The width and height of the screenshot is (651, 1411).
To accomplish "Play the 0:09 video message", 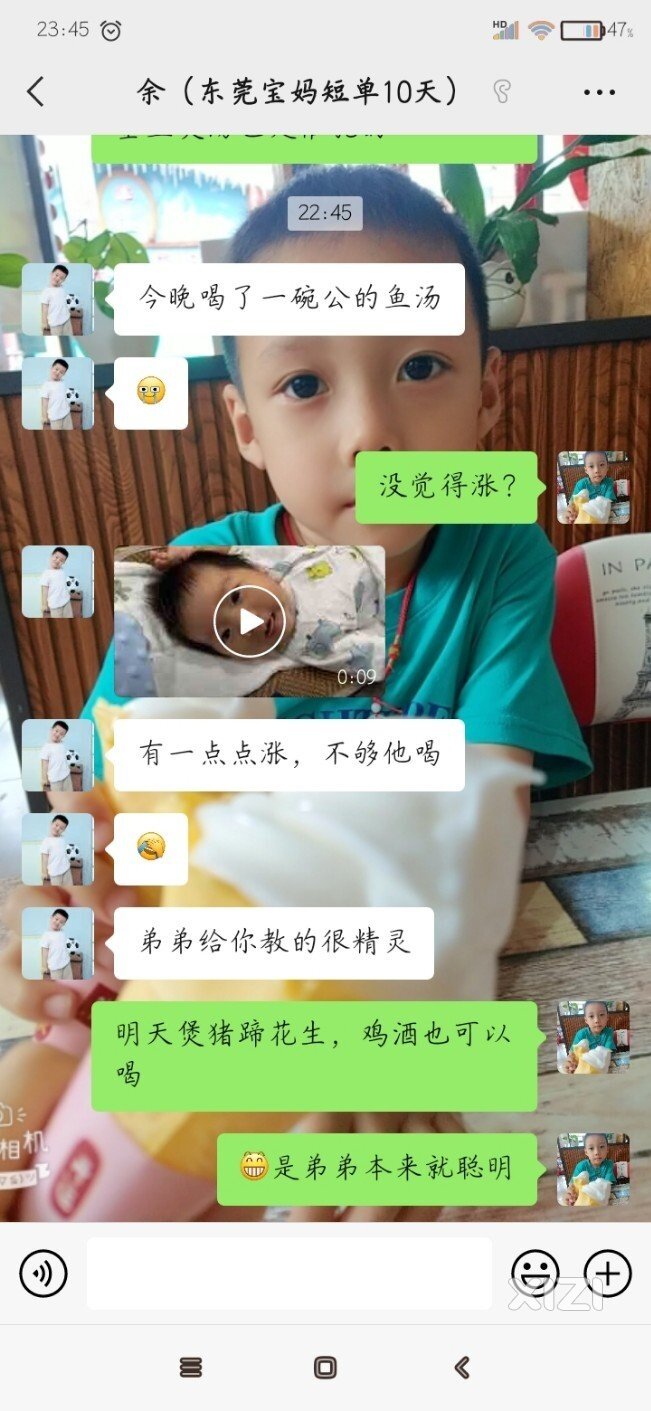I will 249,622.
